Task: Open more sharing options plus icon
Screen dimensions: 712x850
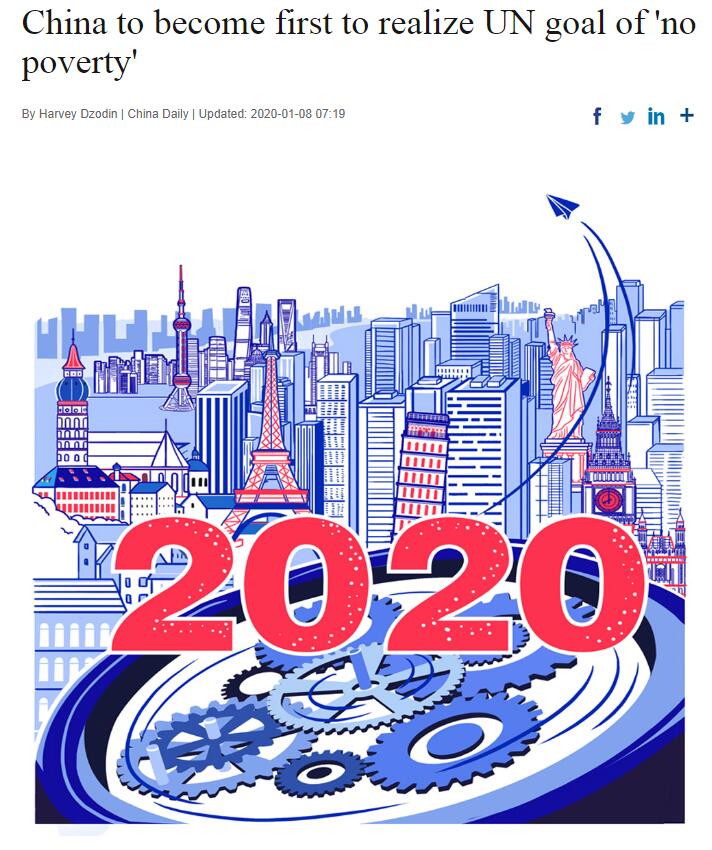Action: 686,115
